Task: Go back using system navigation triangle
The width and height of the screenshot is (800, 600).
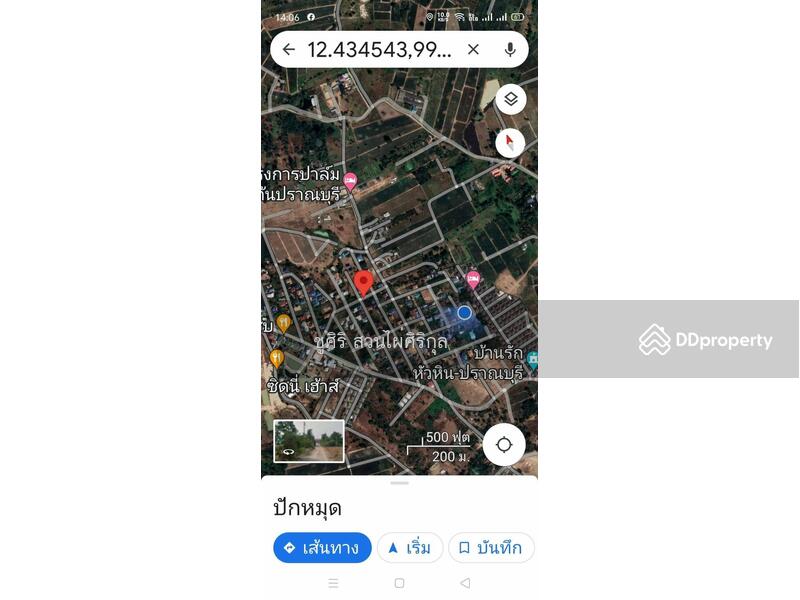Action: (465, 583)
